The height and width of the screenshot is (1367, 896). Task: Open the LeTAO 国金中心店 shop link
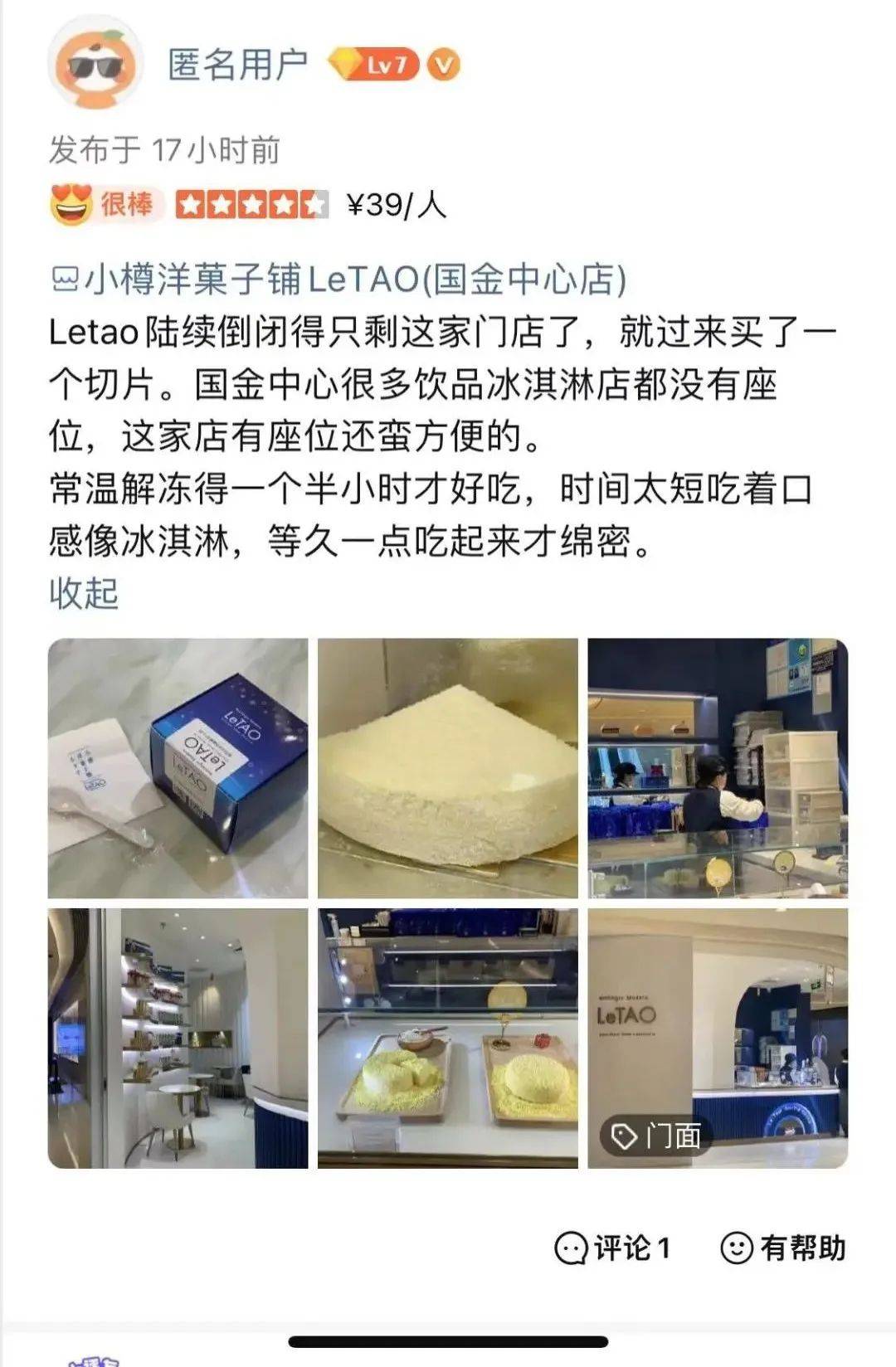pos(339,279)
